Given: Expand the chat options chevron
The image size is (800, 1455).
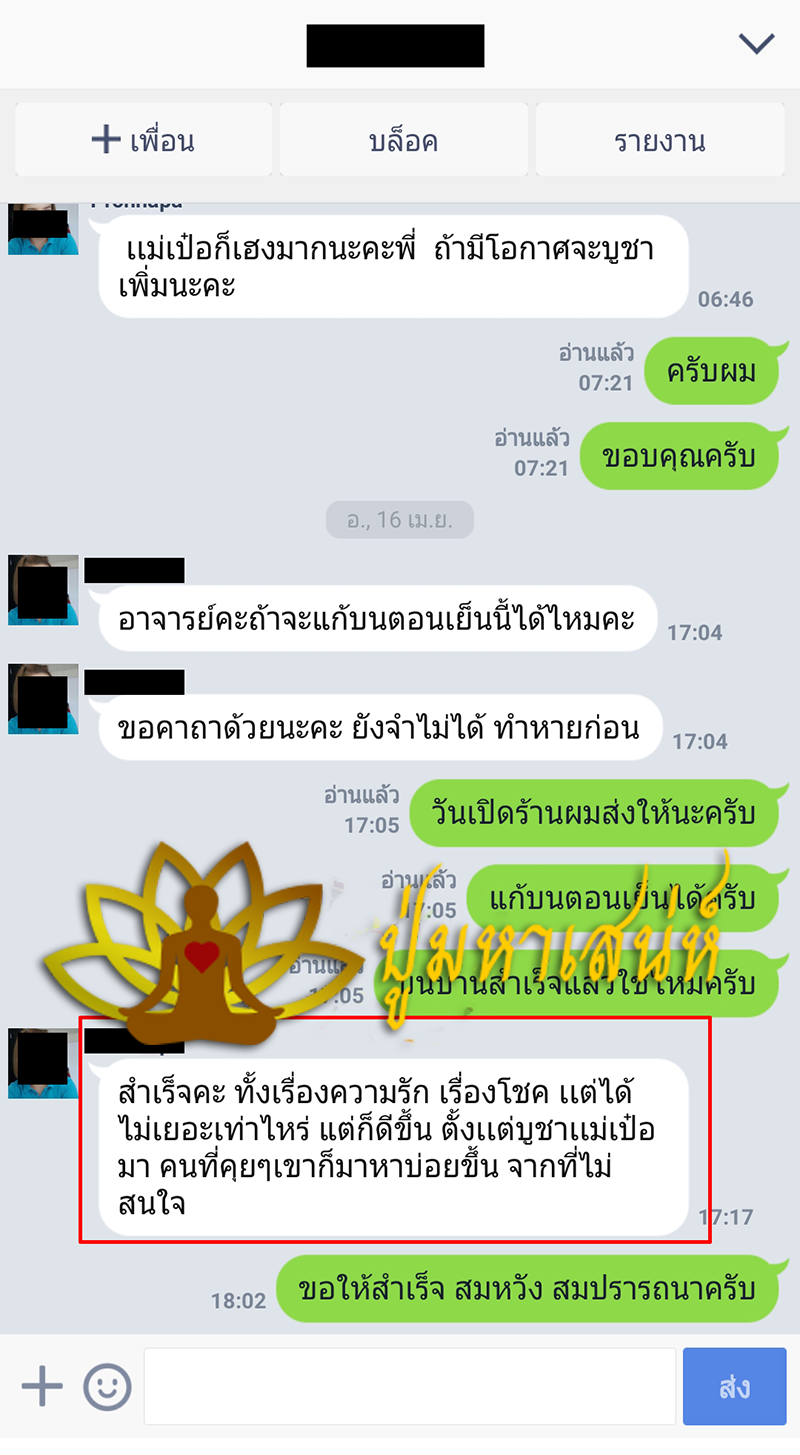Looking at the screenshot, I should (756, 43).
